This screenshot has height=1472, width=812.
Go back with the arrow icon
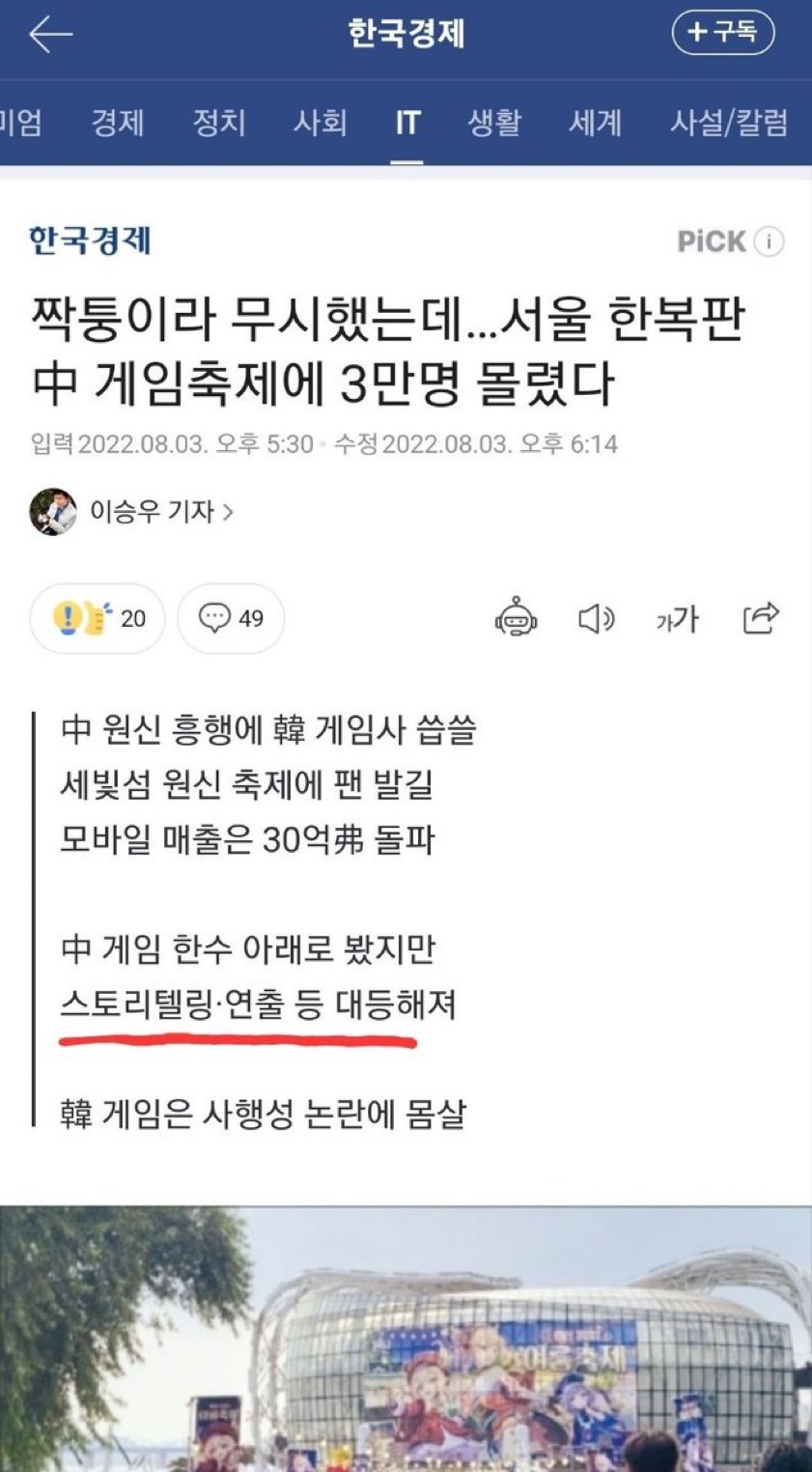pyautogui.click(x=51, y=35)
